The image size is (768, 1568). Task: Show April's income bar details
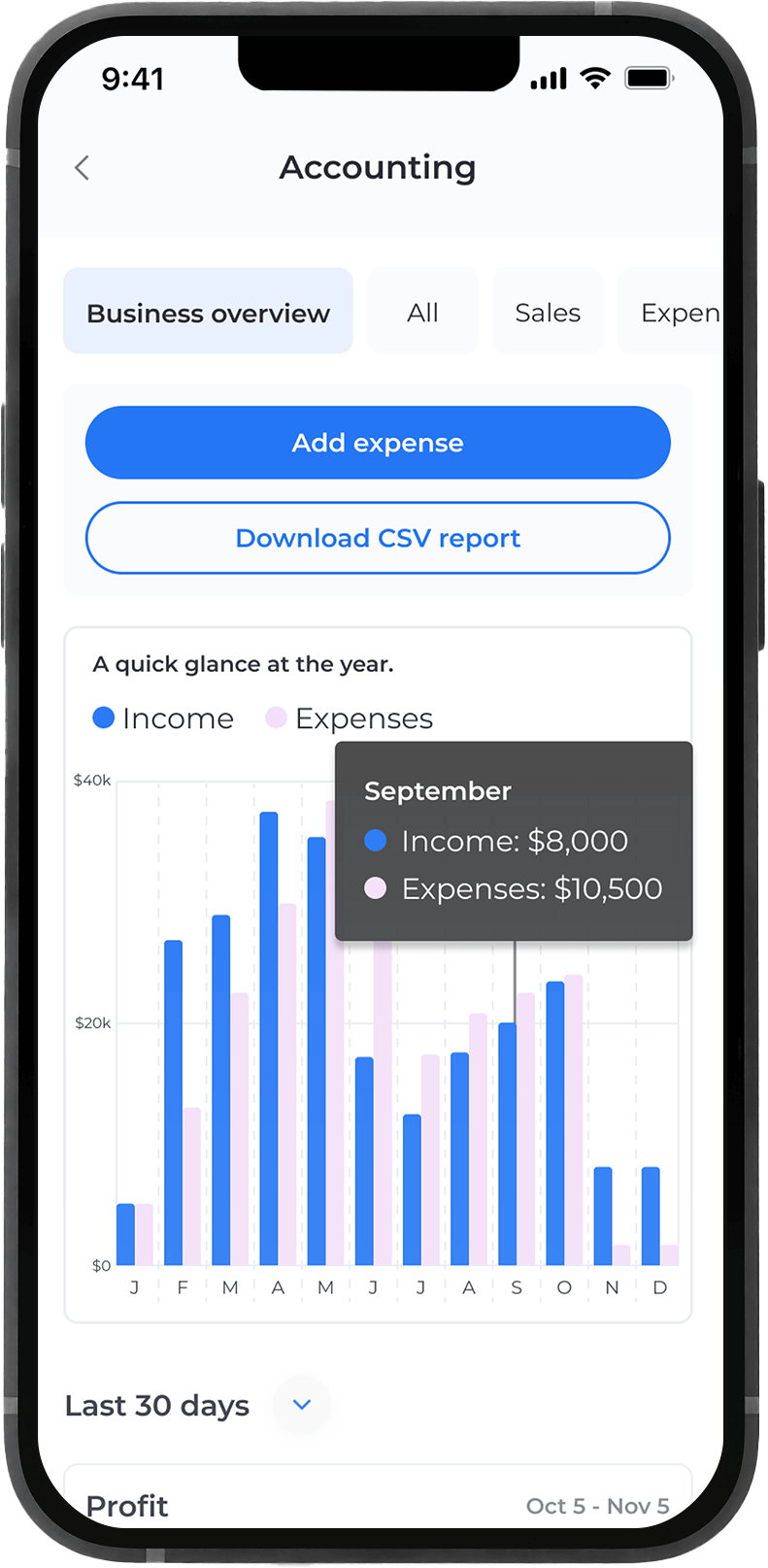pos(269,1039)
